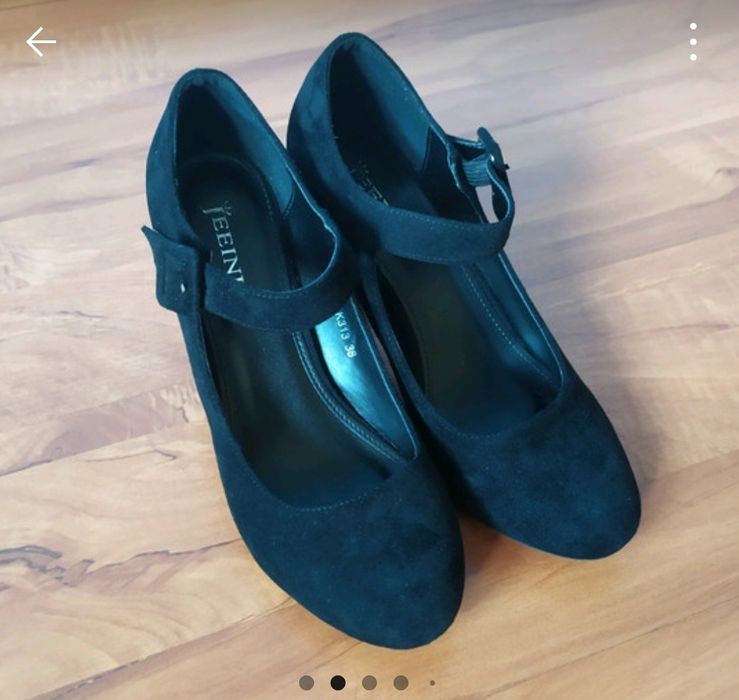Go back using the arrow icon
The height and width of the screenshot is (700, 739).
point(41,42)
